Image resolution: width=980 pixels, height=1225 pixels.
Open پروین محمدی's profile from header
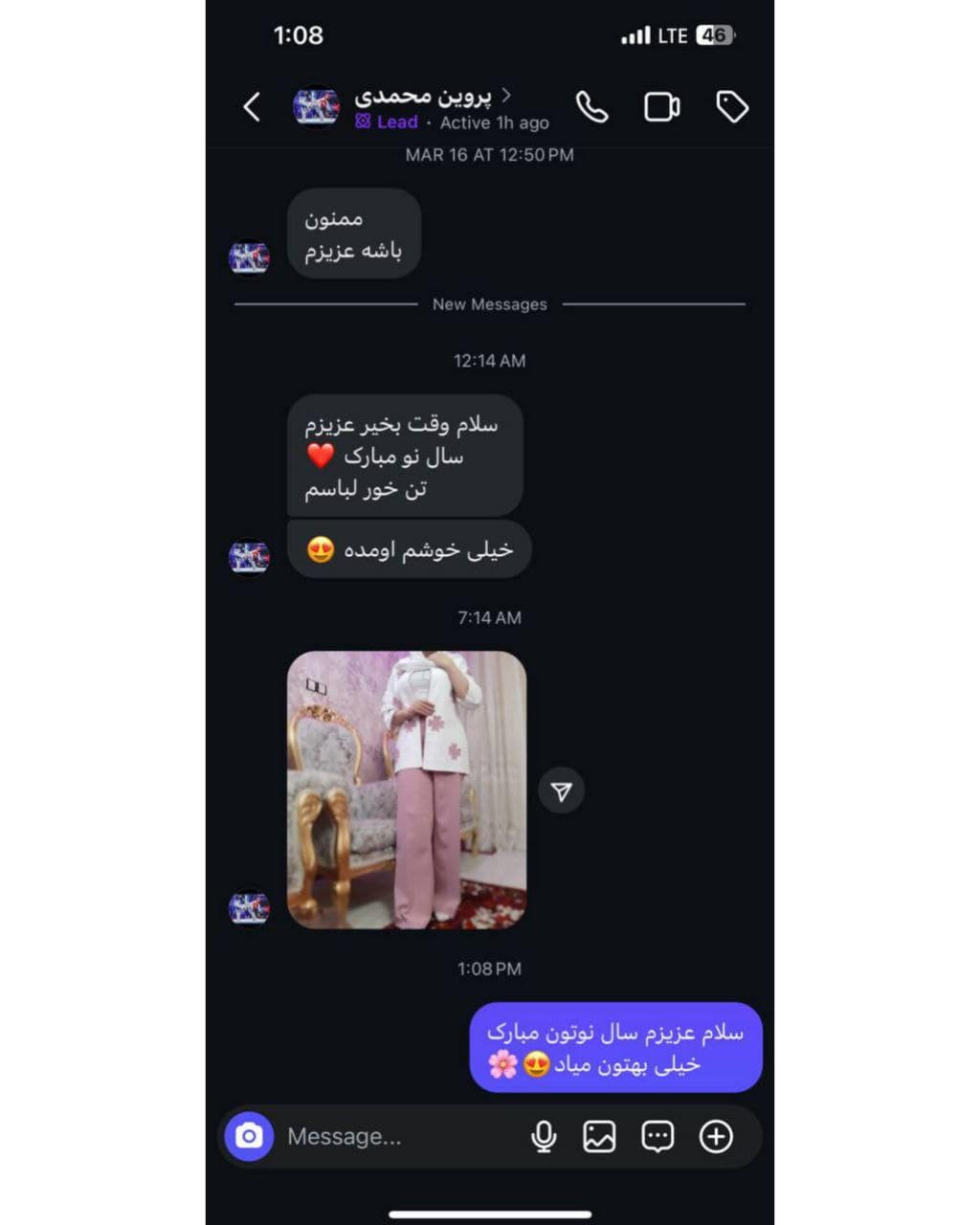(x=424, y=97)
